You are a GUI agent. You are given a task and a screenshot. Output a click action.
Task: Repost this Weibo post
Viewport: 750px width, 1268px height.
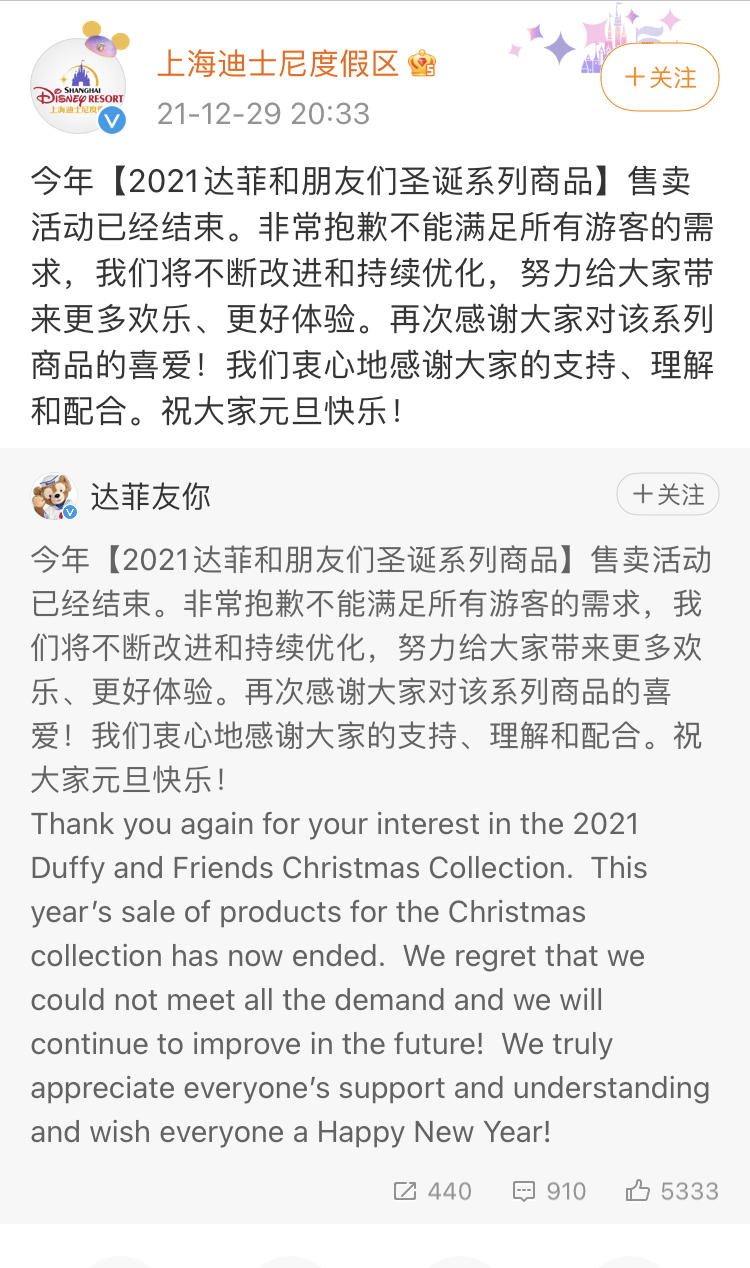432,1191
